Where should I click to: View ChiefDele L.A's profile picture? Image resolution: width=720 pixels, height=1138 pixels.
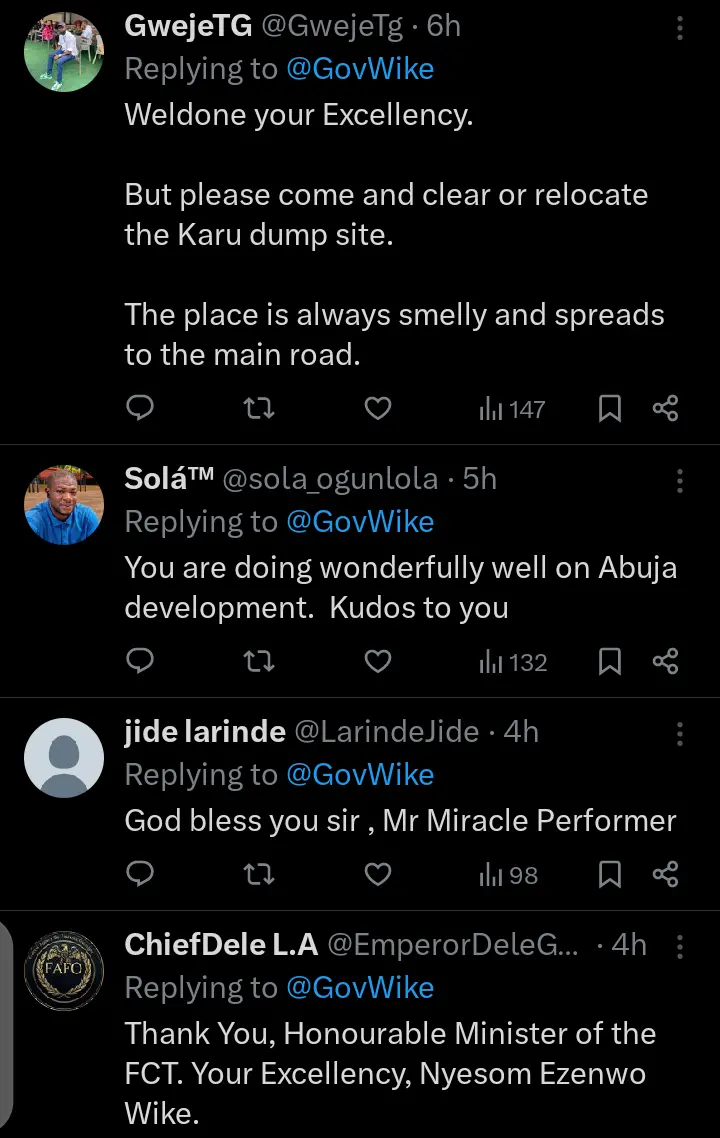click(x=64, y=969)
